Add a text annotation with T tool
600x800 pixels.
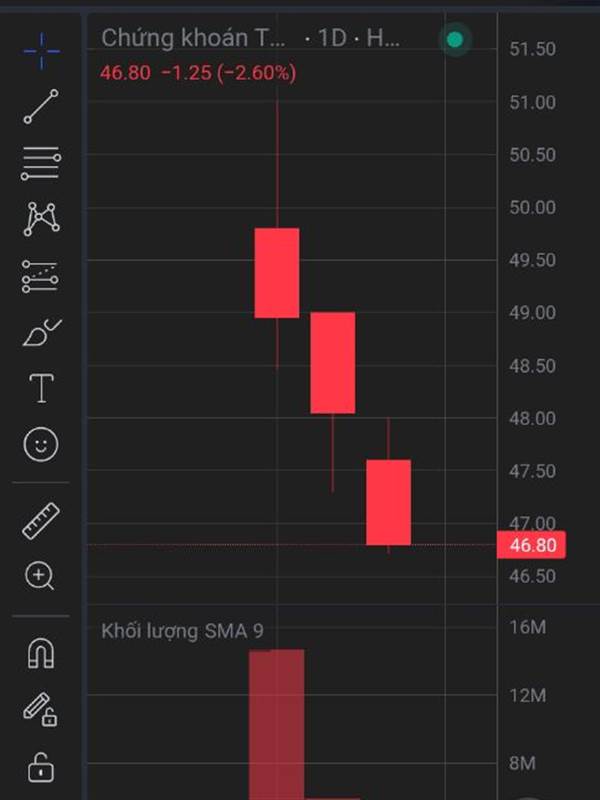[x=41, y=388]
